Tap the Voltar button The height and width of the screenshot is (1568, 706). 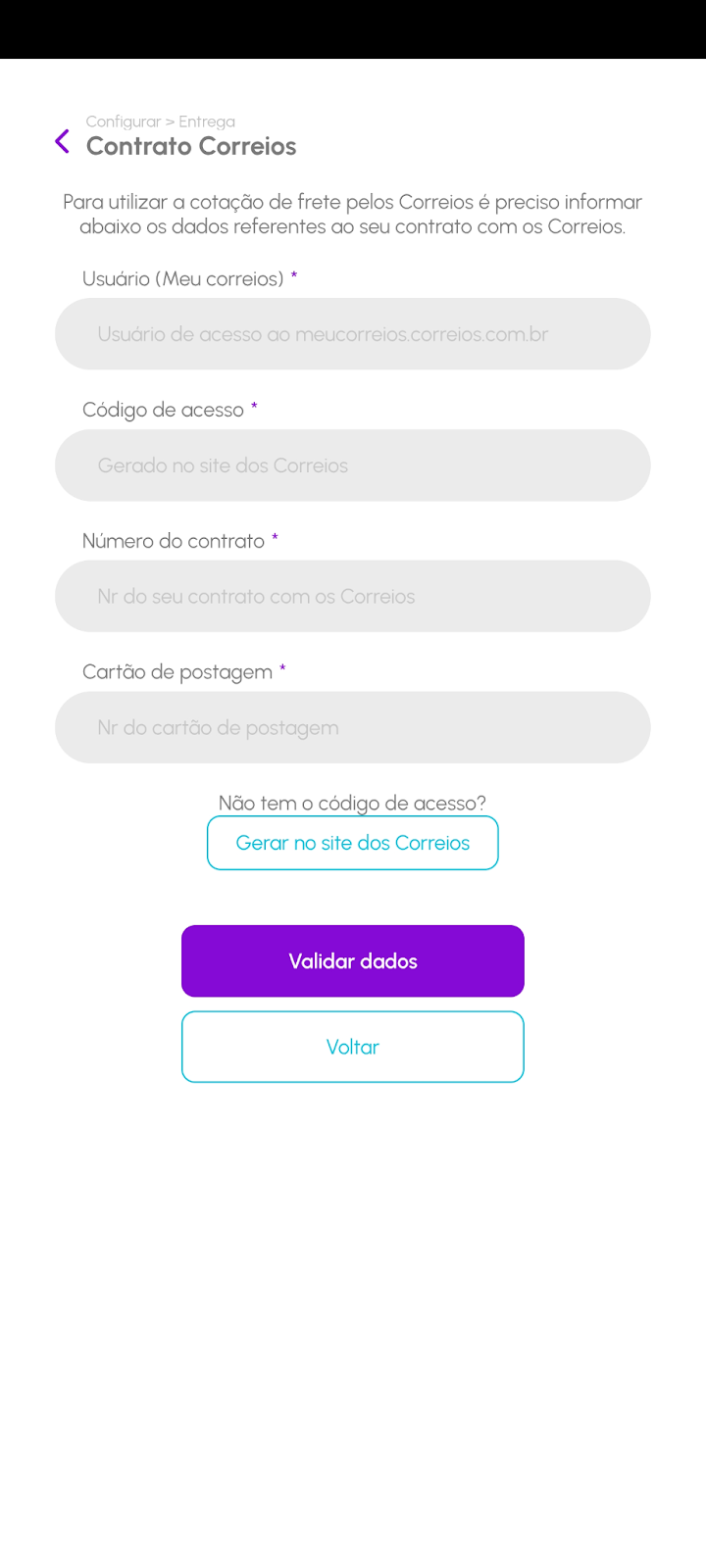[x=352, y=1047]
